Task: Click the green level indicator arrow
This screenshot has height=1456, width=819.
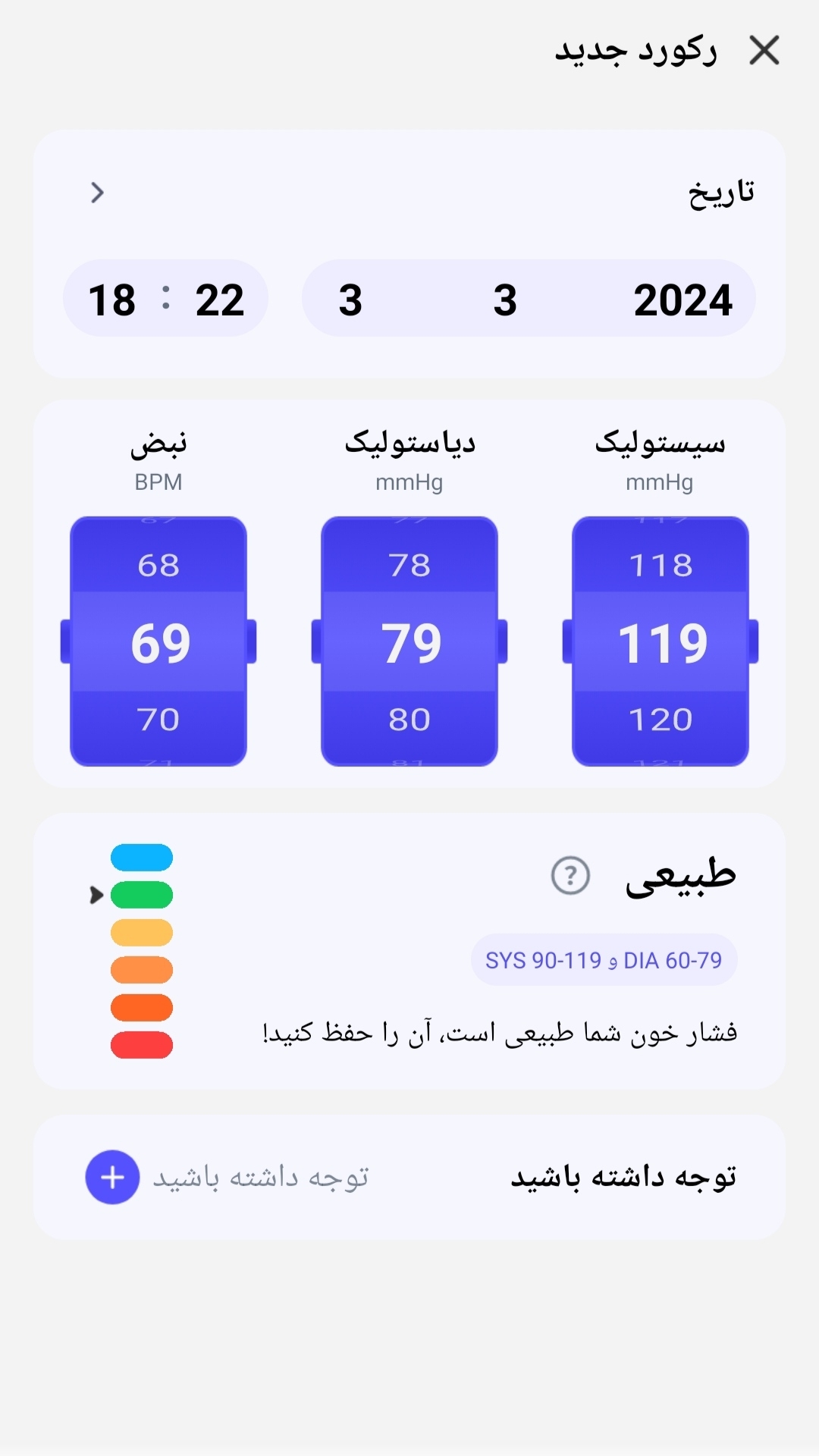Action: [x=97, y=896]
